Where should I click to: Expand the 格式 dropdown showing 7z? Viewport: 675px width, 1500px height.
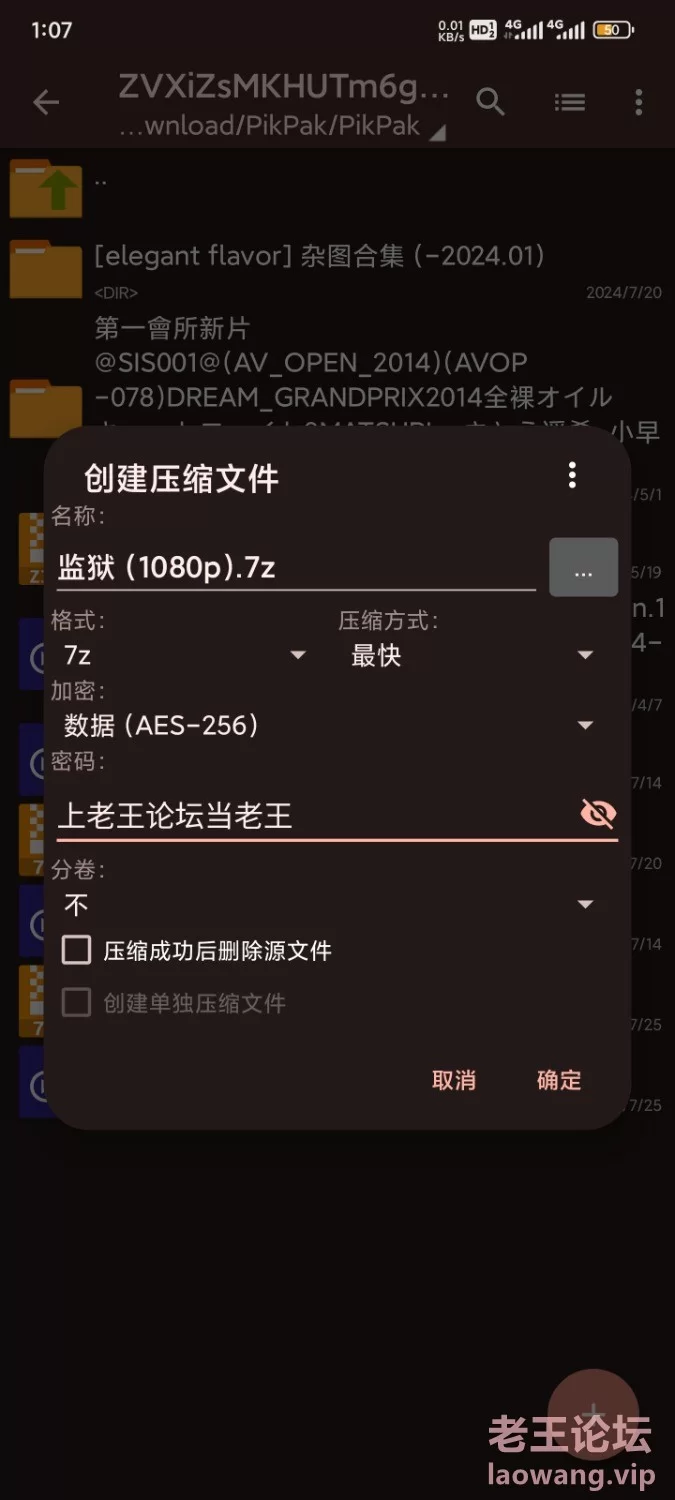185,655
